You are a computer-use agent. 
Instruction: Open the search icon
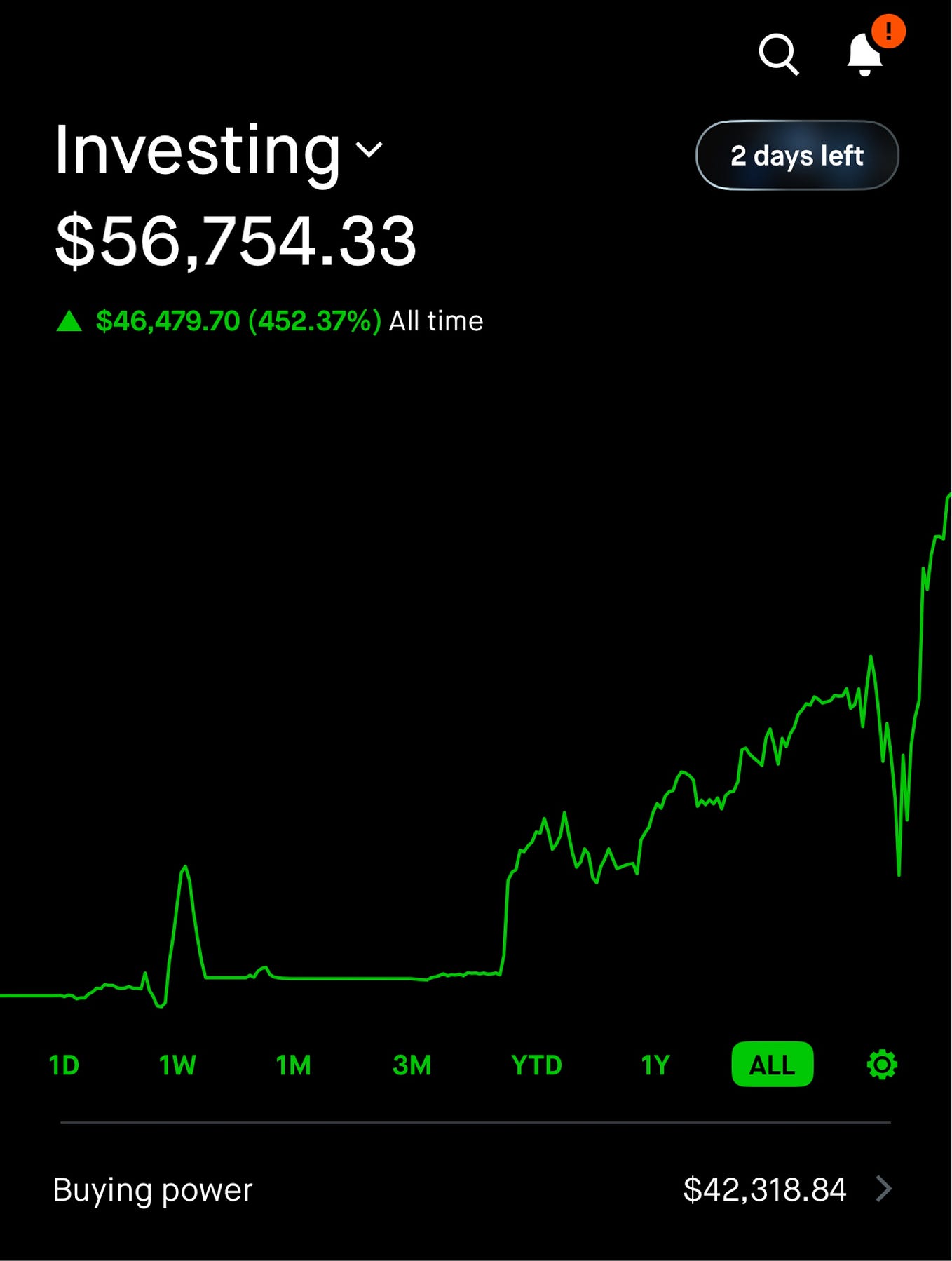[x=778, y=54]
